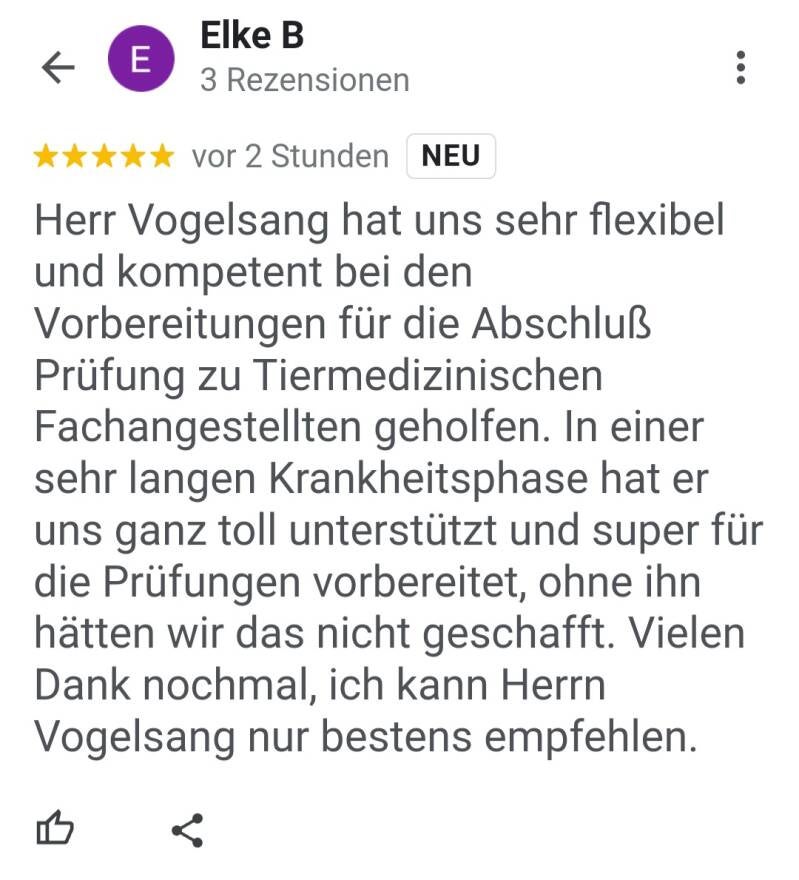Open Elke B's reviewer profile
799x880 pixels.
[251, 37]
